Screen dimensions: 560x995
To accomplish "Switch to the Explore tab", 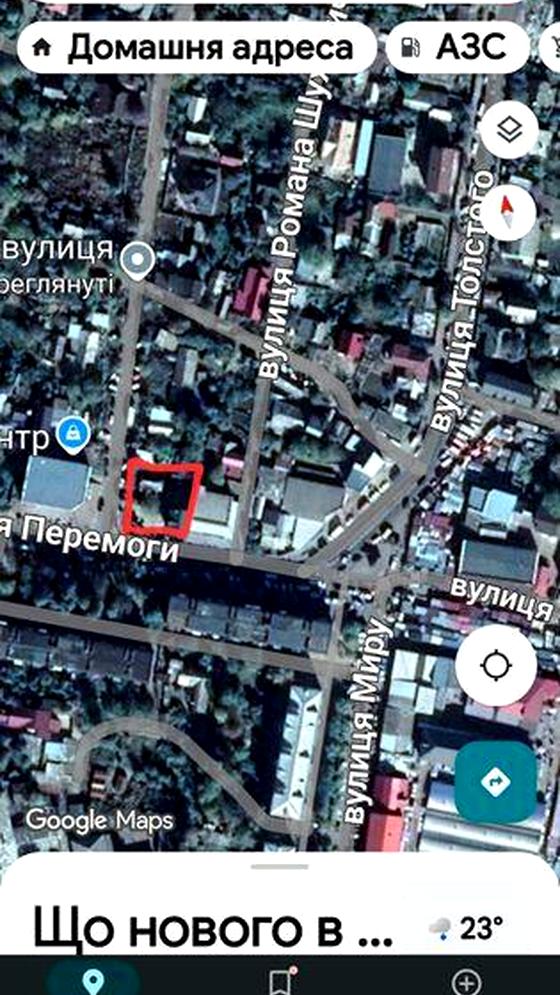I will pos(93,979).
